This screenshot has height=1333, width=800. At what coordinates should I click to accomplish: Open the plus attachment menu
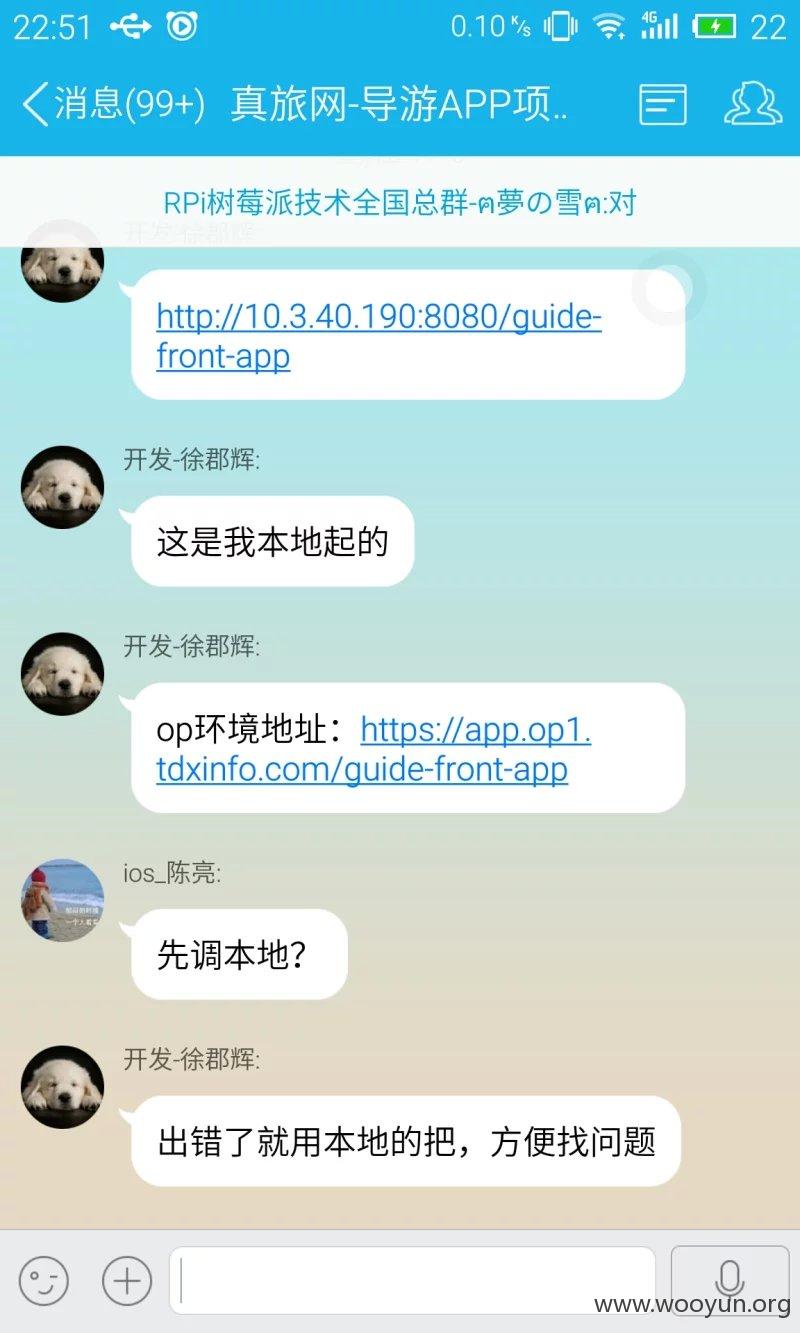coord(127,1280)
